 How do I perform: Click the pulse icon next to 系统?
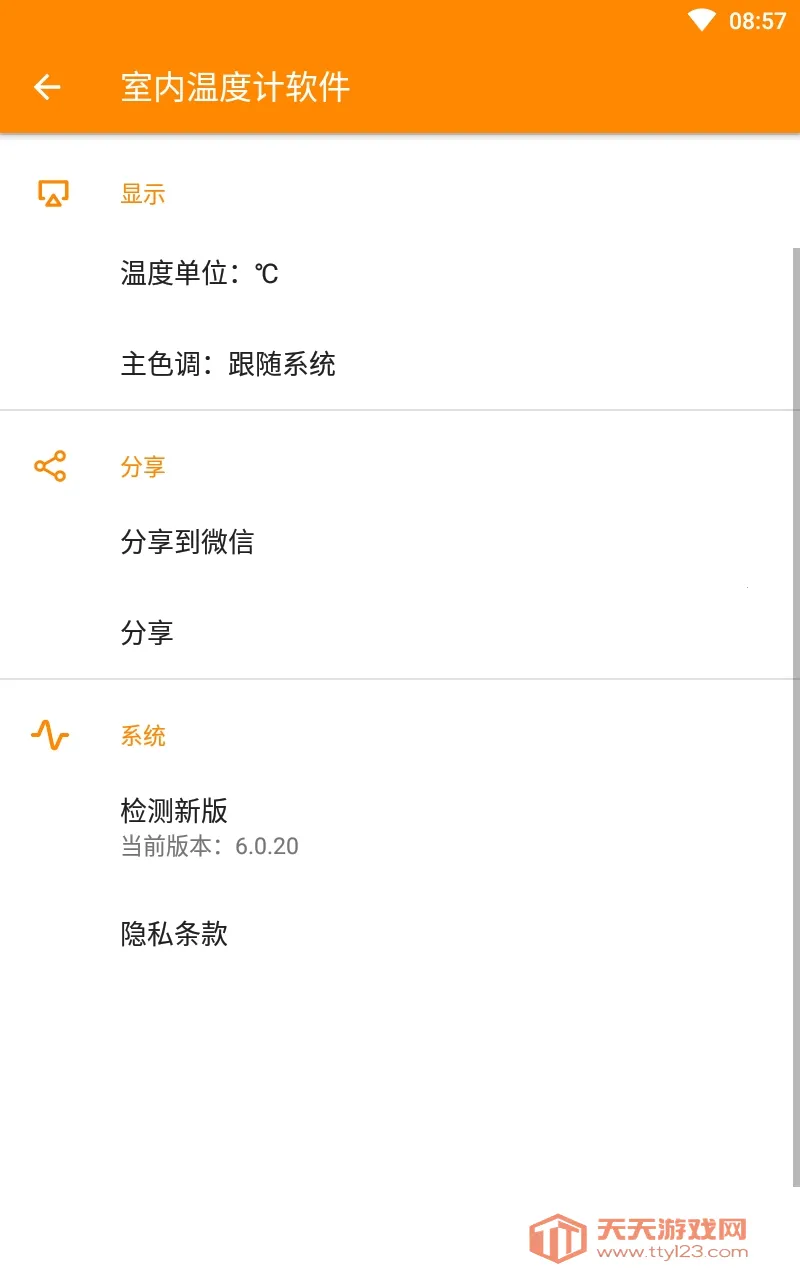click(x=52, y=736)
